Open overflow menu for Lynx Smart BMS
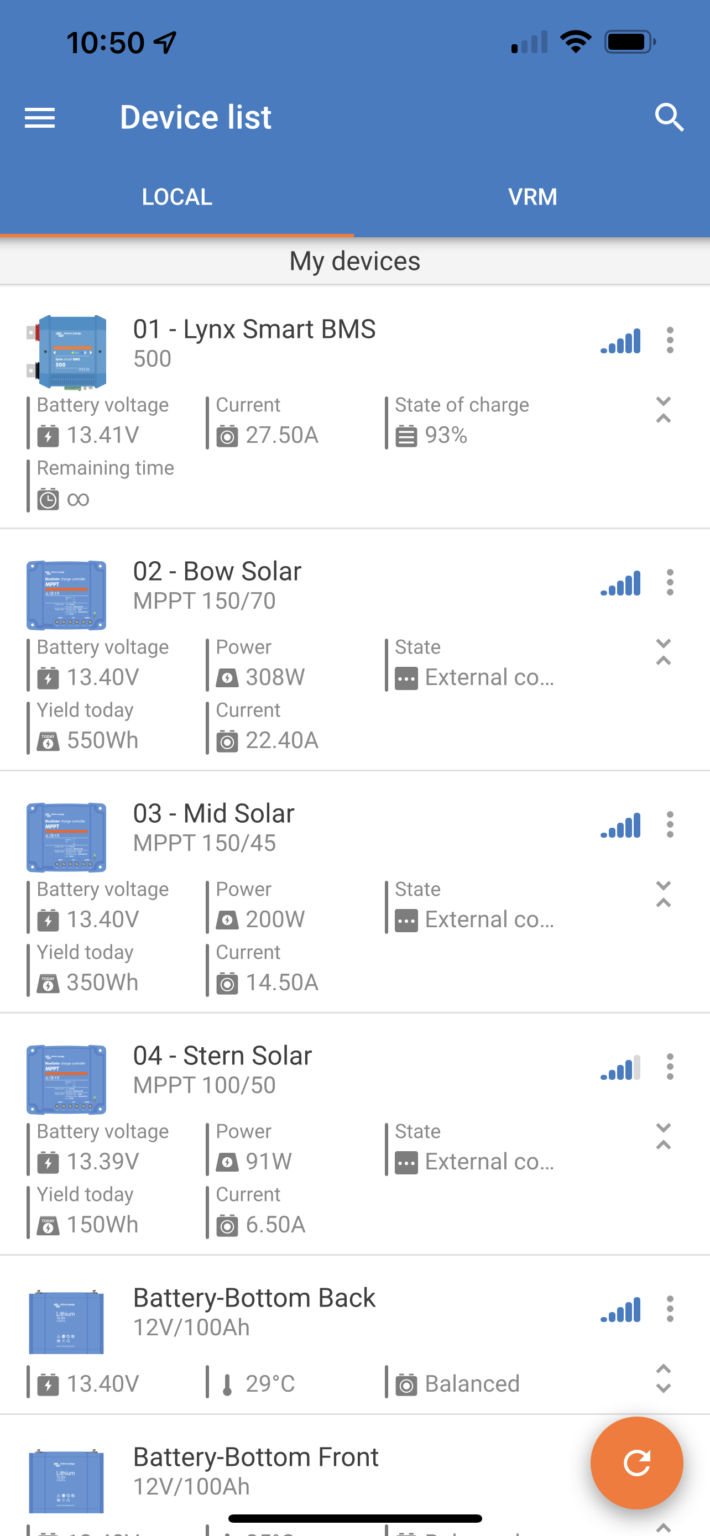 coord(670,340)
